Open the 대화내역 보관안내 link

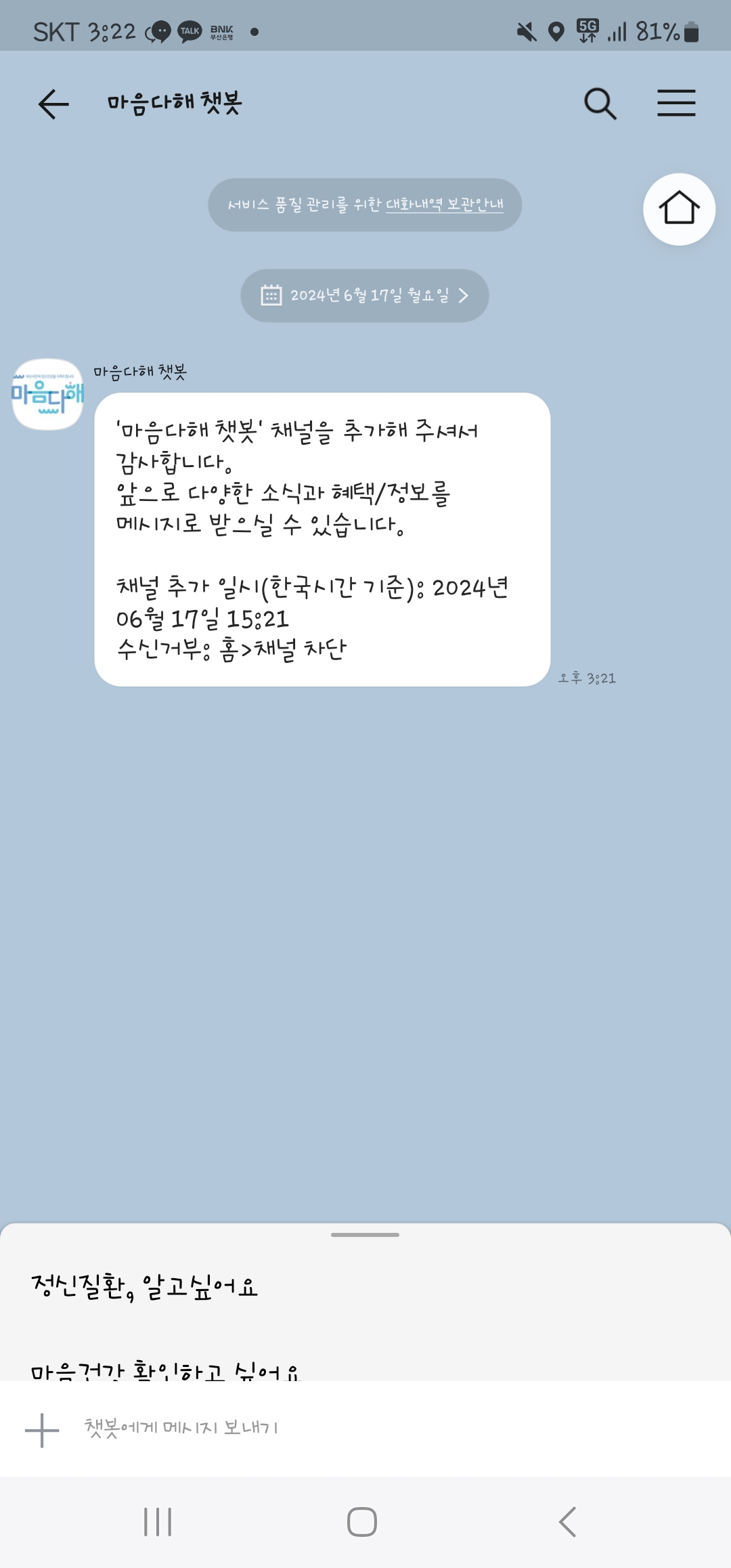pos(444,204)
